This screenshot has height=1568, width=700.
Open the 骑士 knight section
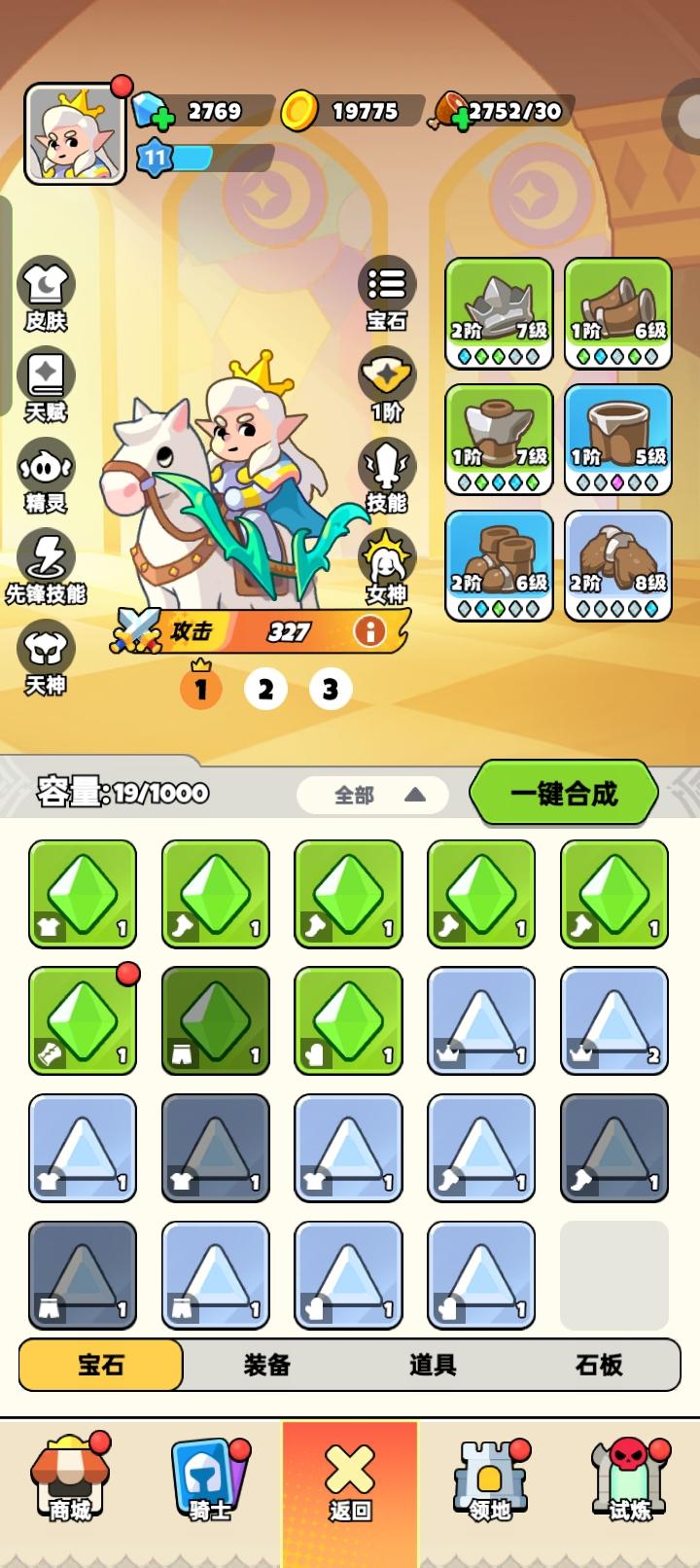click(210, 1479)
